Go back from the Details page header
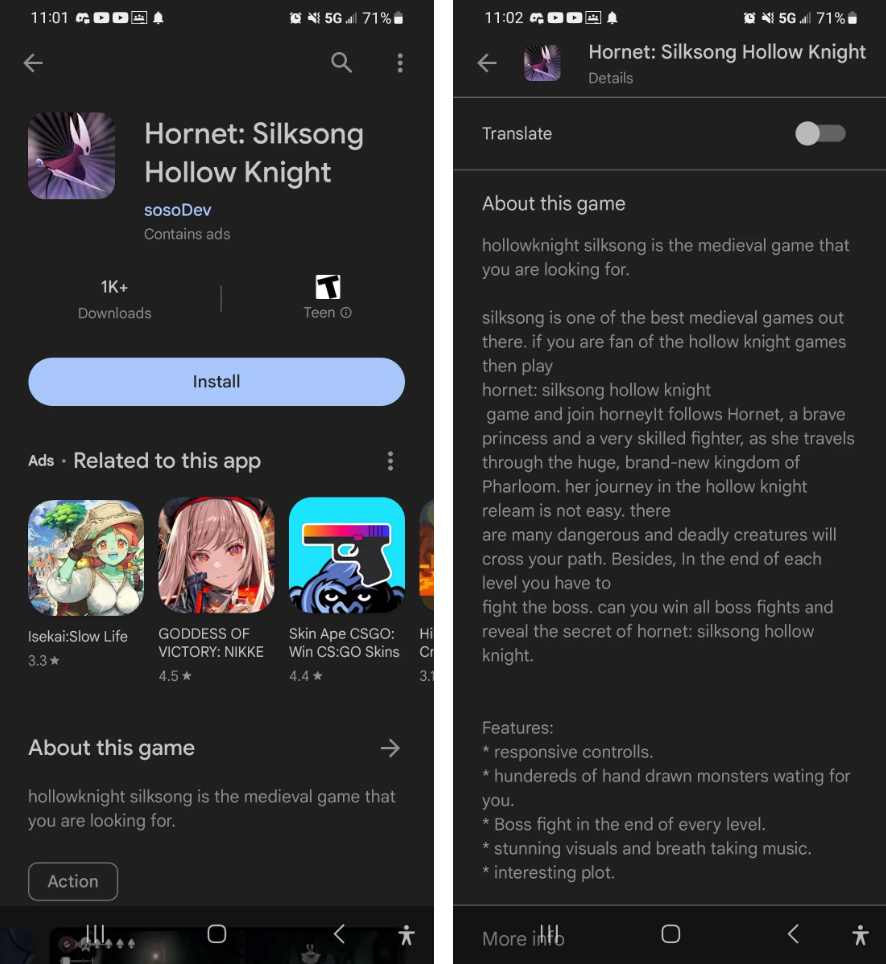Viewport: 886px width, 964px height. [487, 64]
